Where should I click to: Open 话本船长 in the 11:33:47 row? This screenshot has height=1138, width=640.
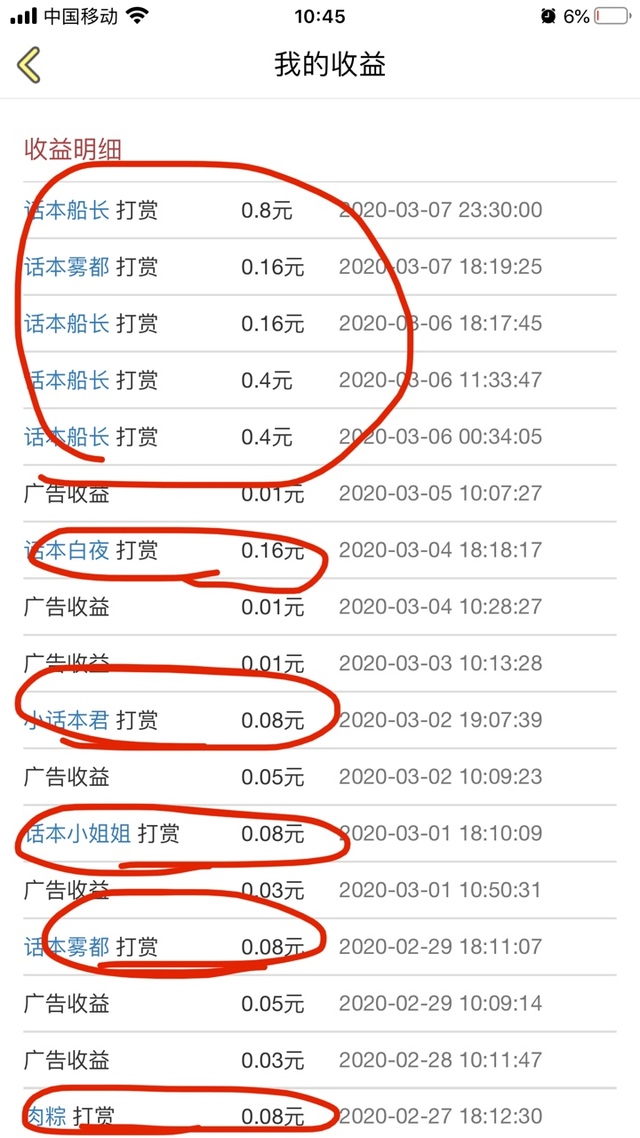[67, 380]
